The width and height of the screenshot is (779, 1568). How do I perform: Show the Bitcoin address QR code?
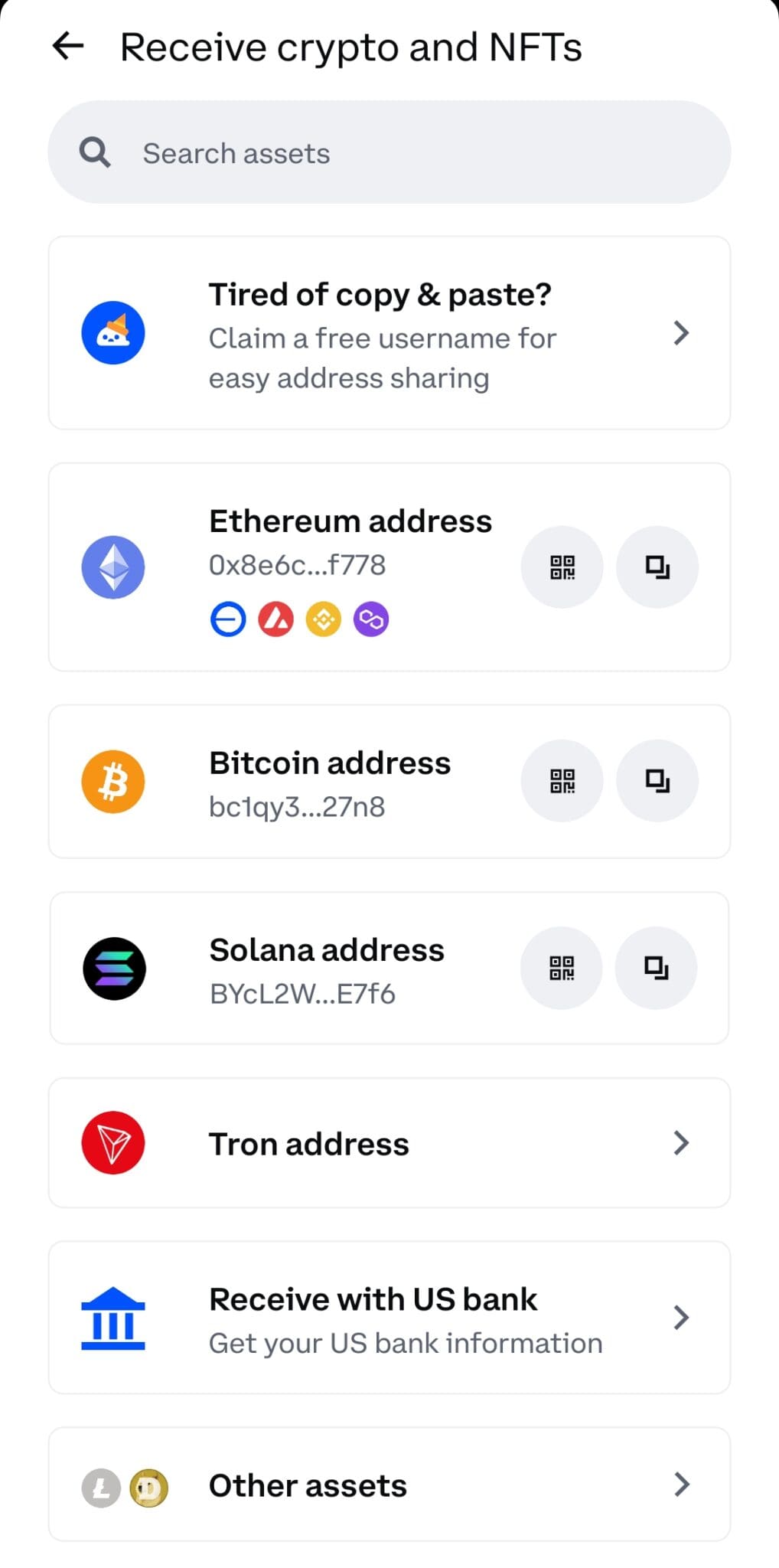point(561,780)
